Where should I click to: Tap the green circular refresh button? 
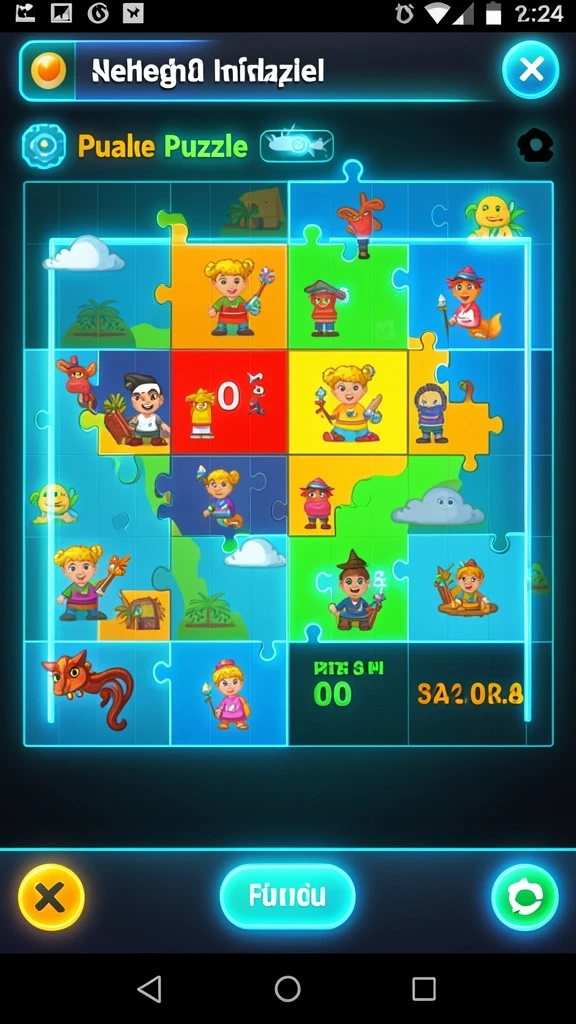pos(525,897)
